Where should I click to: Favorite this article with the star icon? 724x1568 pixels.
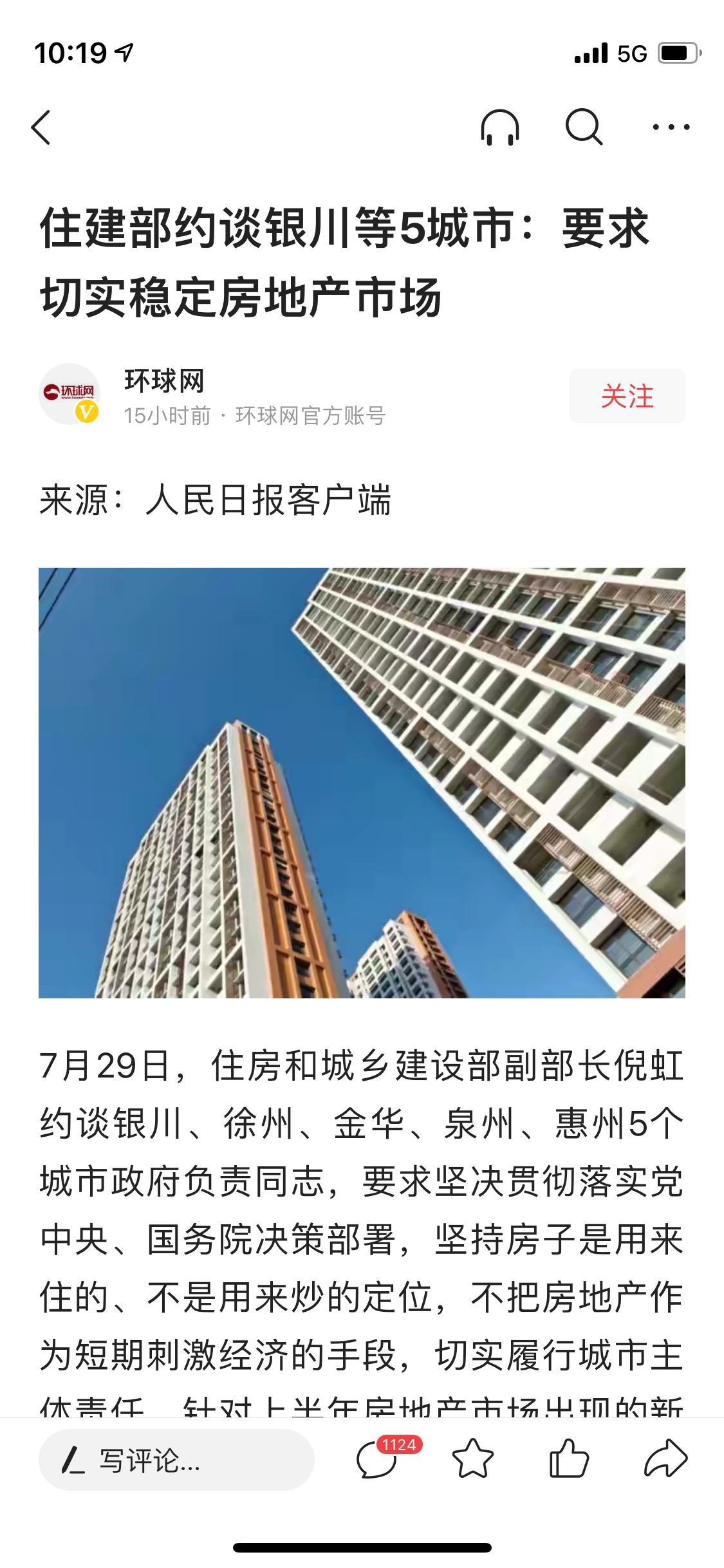pyautogui.click(x=473, y=1459)
